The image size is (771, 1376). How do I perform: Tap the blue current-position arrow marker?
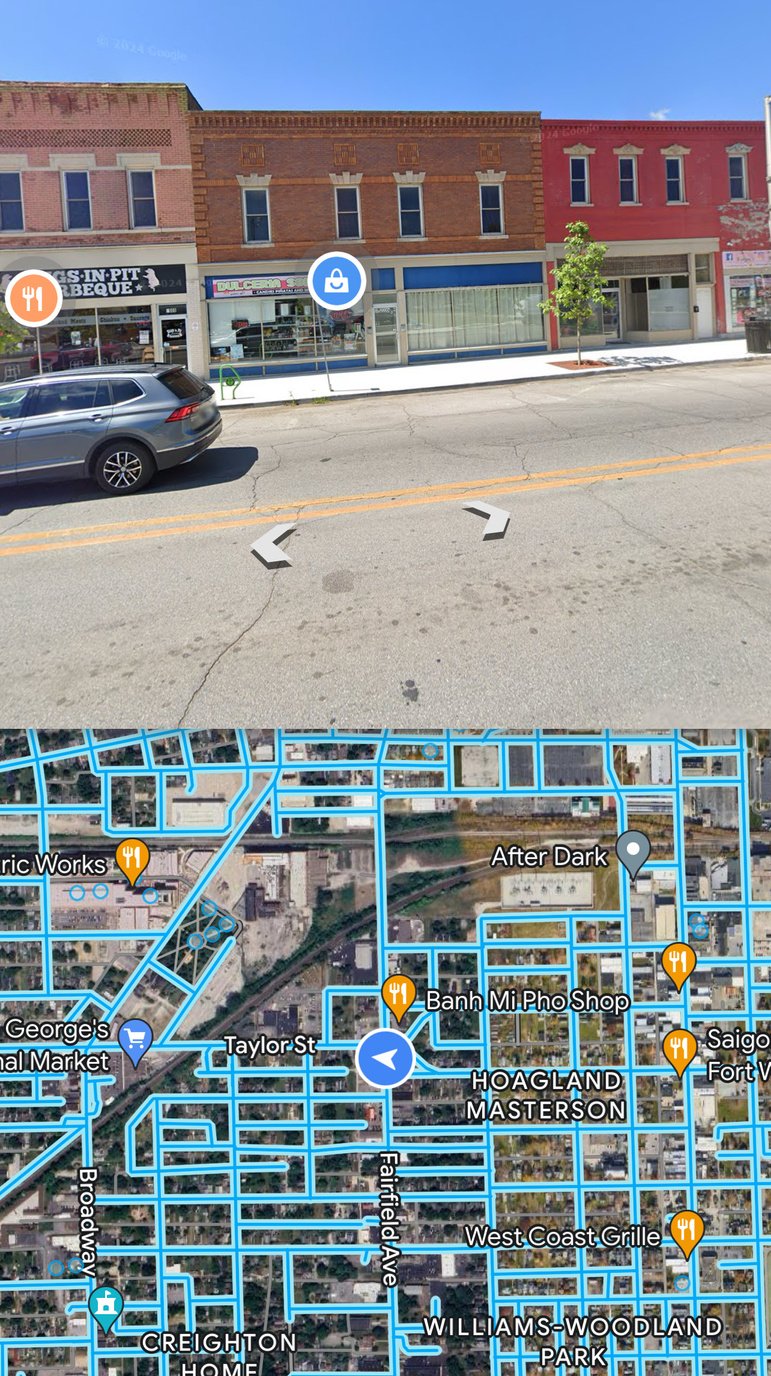[386, 1059]
